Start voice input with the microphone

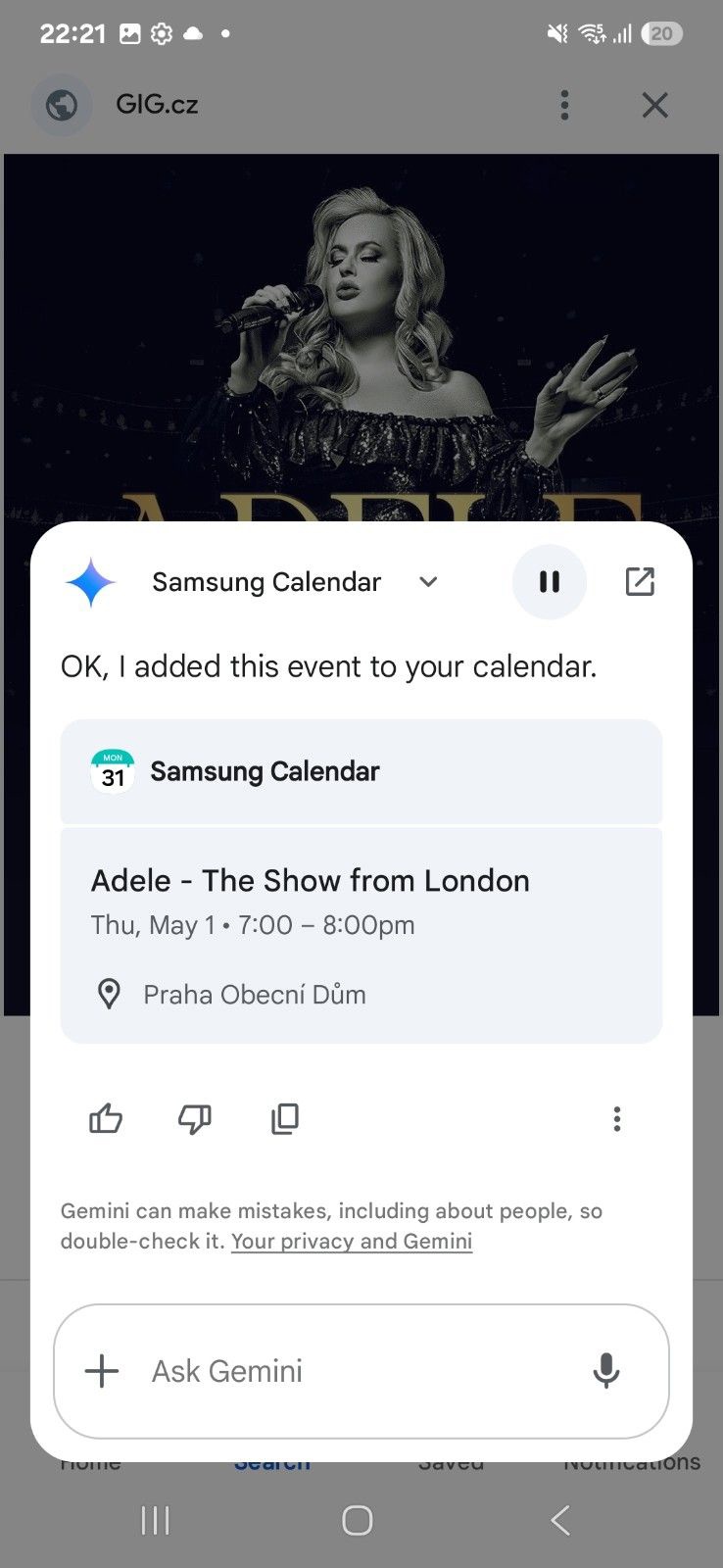[x=606, y=1371]
